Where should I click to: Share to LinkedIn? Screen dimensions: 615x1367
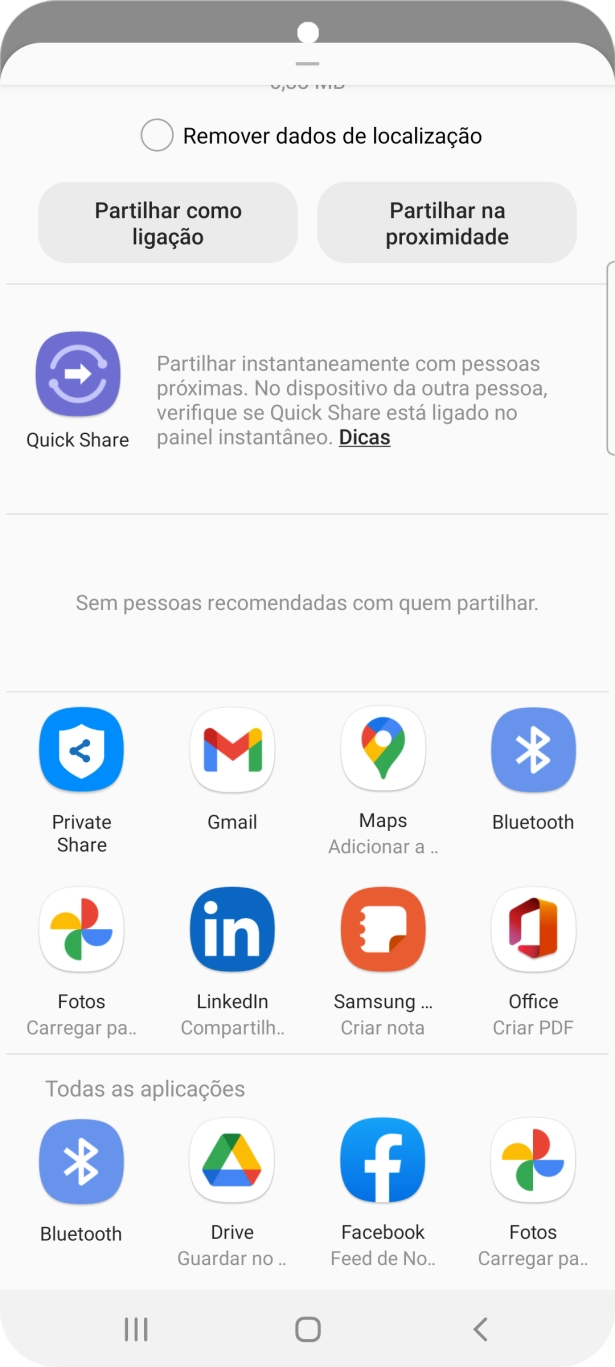pos(232,931)
